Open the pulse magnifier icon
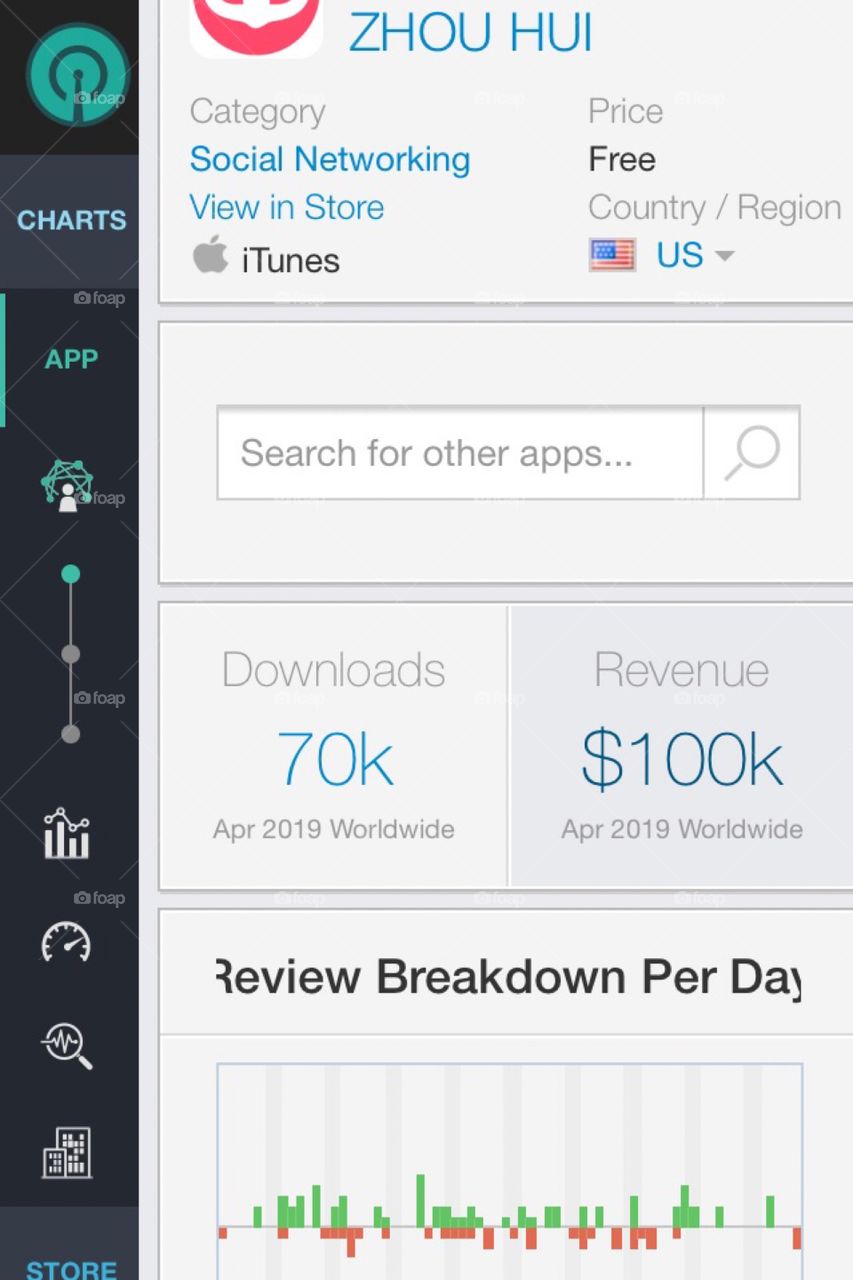The image size is (853, 1280). [67, 1046]
